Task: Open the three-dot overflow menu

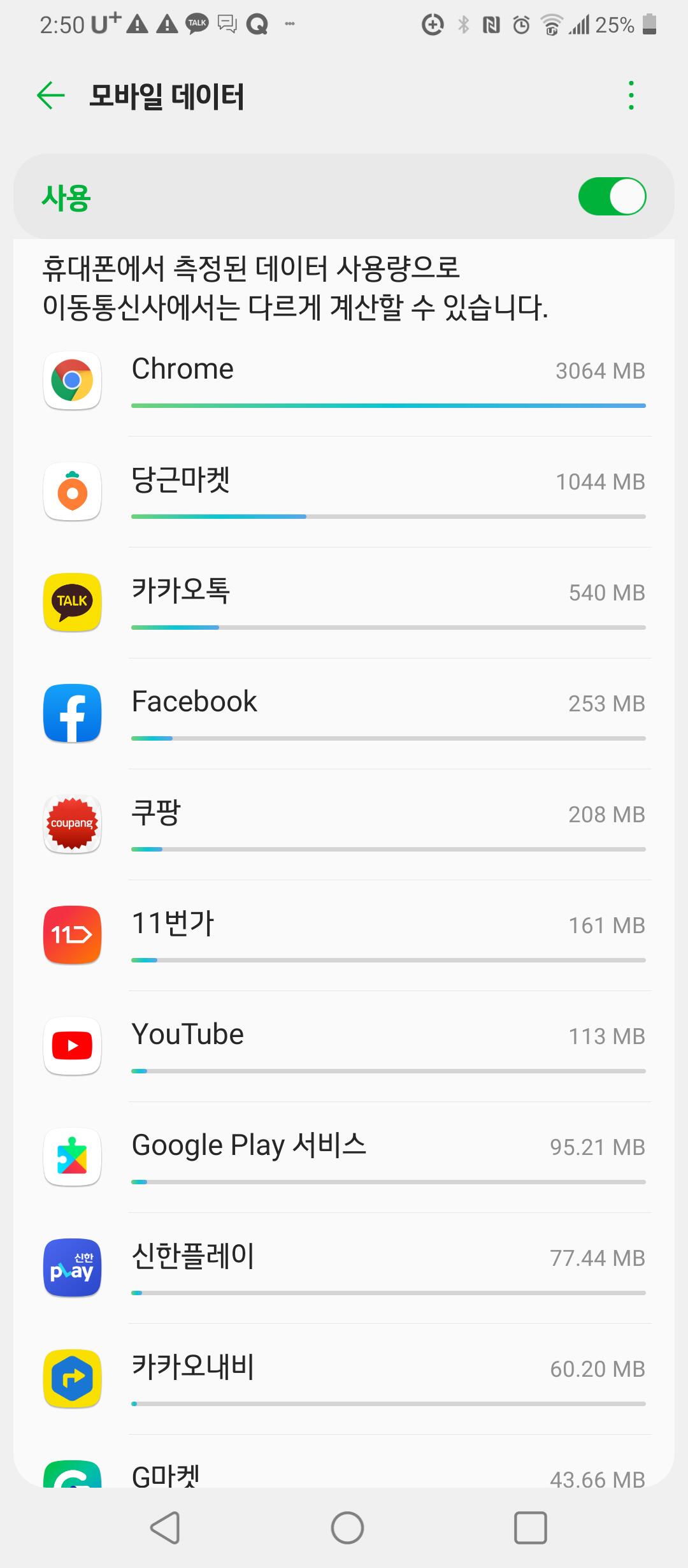Action: (x=631, y=96)
